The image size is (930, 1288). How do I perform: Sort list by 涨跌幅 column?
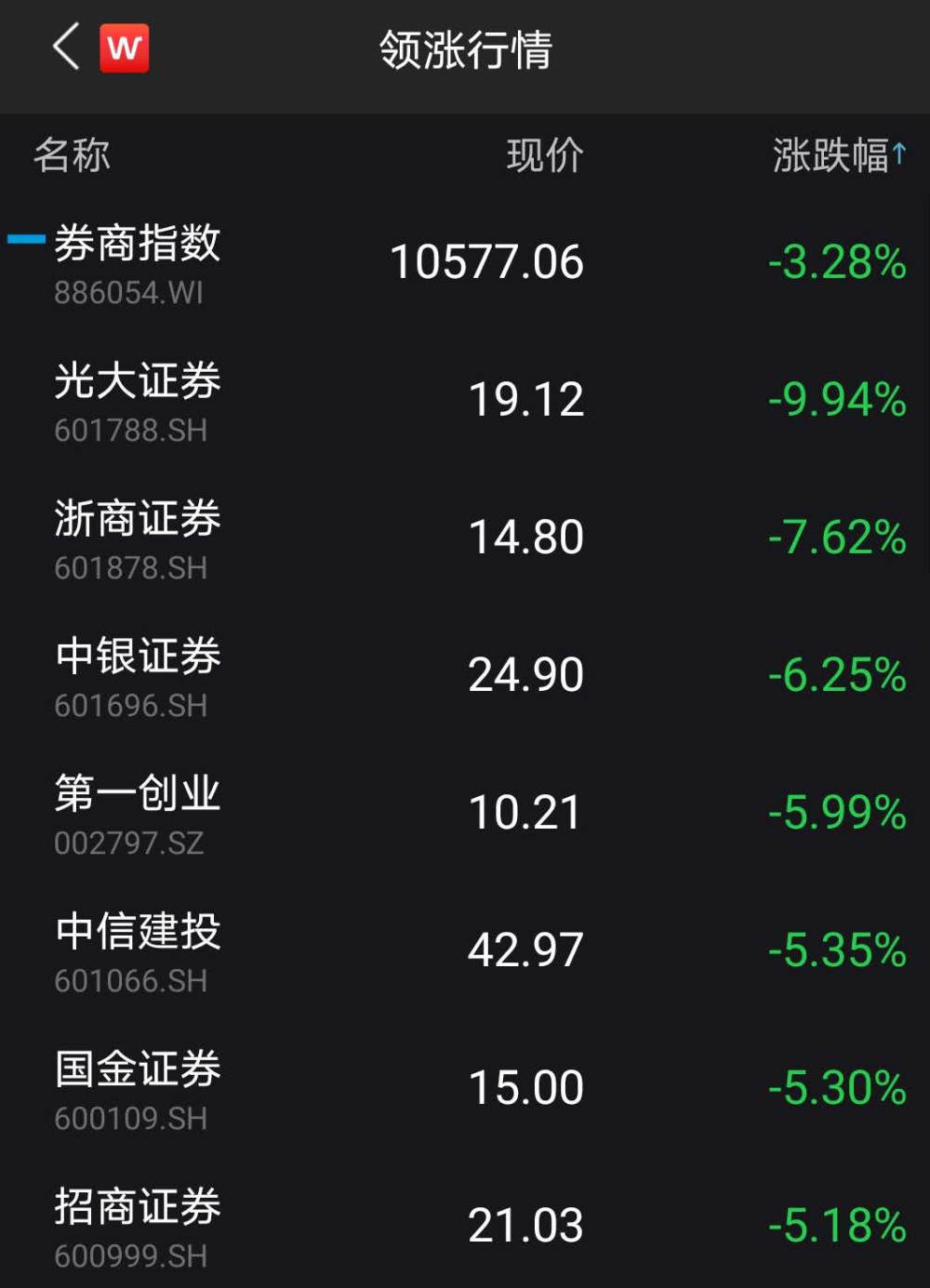click(838, 155)
